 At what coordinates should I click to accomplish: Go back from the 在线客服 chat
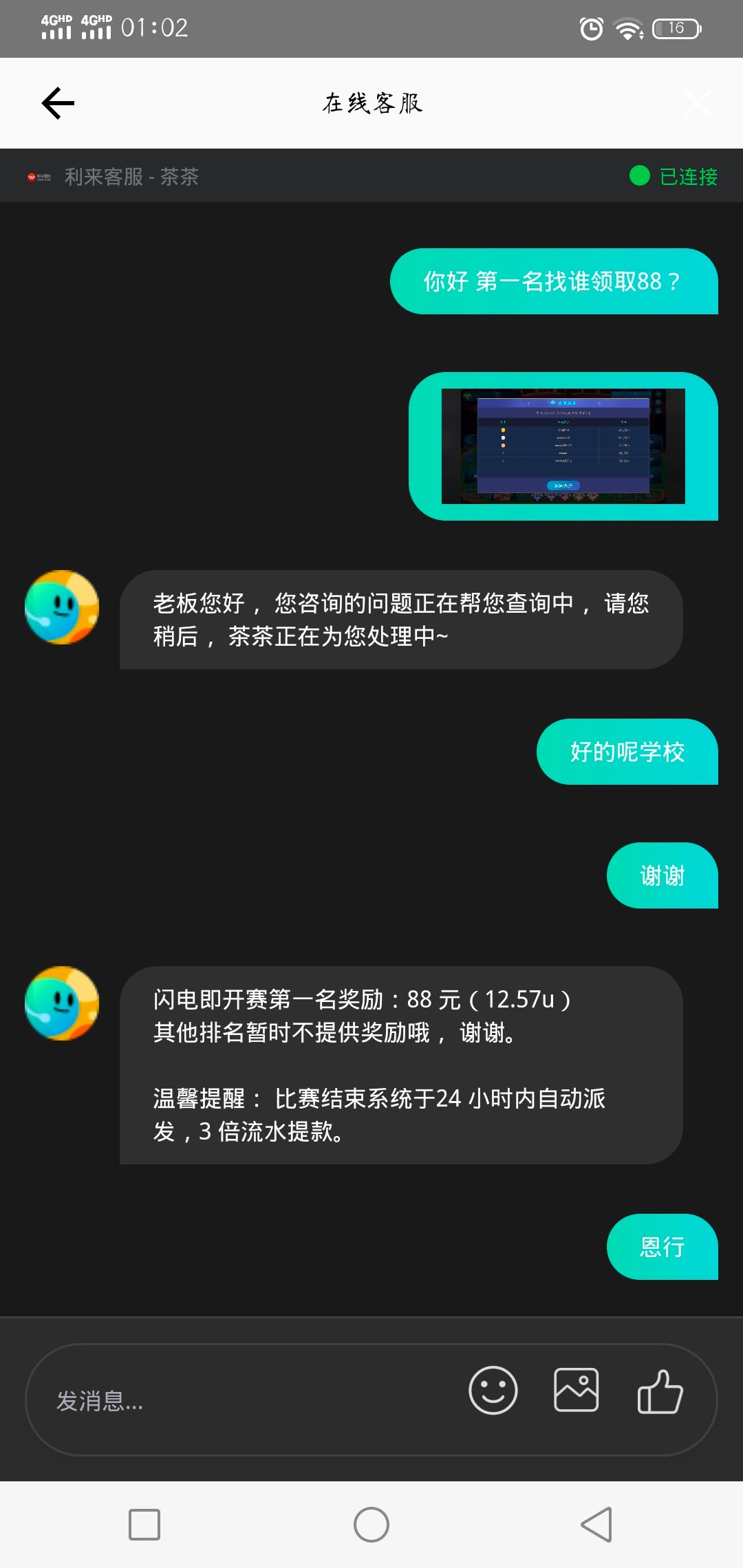point(58,103)
